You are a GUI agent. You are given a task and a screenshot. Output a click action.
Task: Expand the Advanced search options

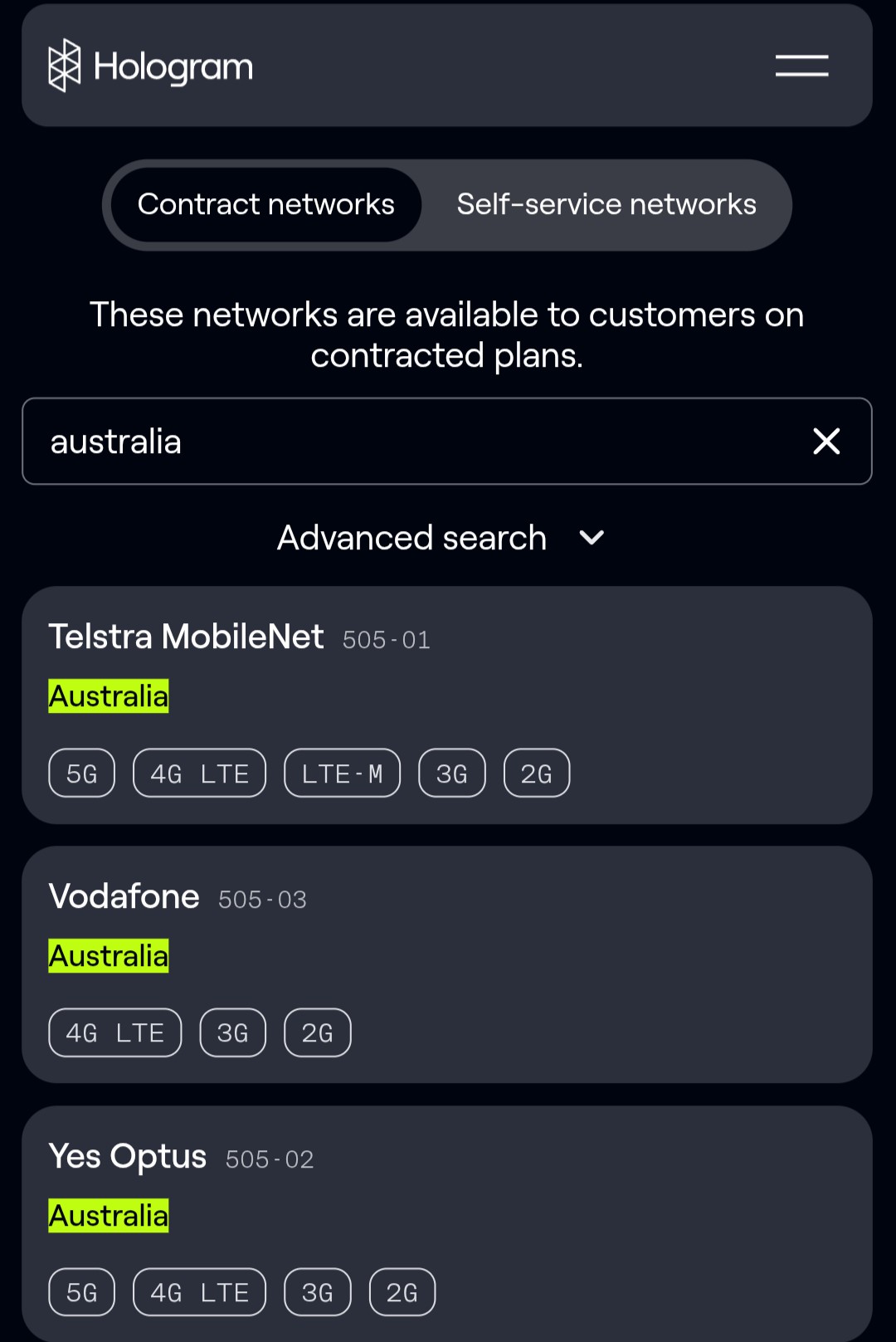[x=441, y=538]
